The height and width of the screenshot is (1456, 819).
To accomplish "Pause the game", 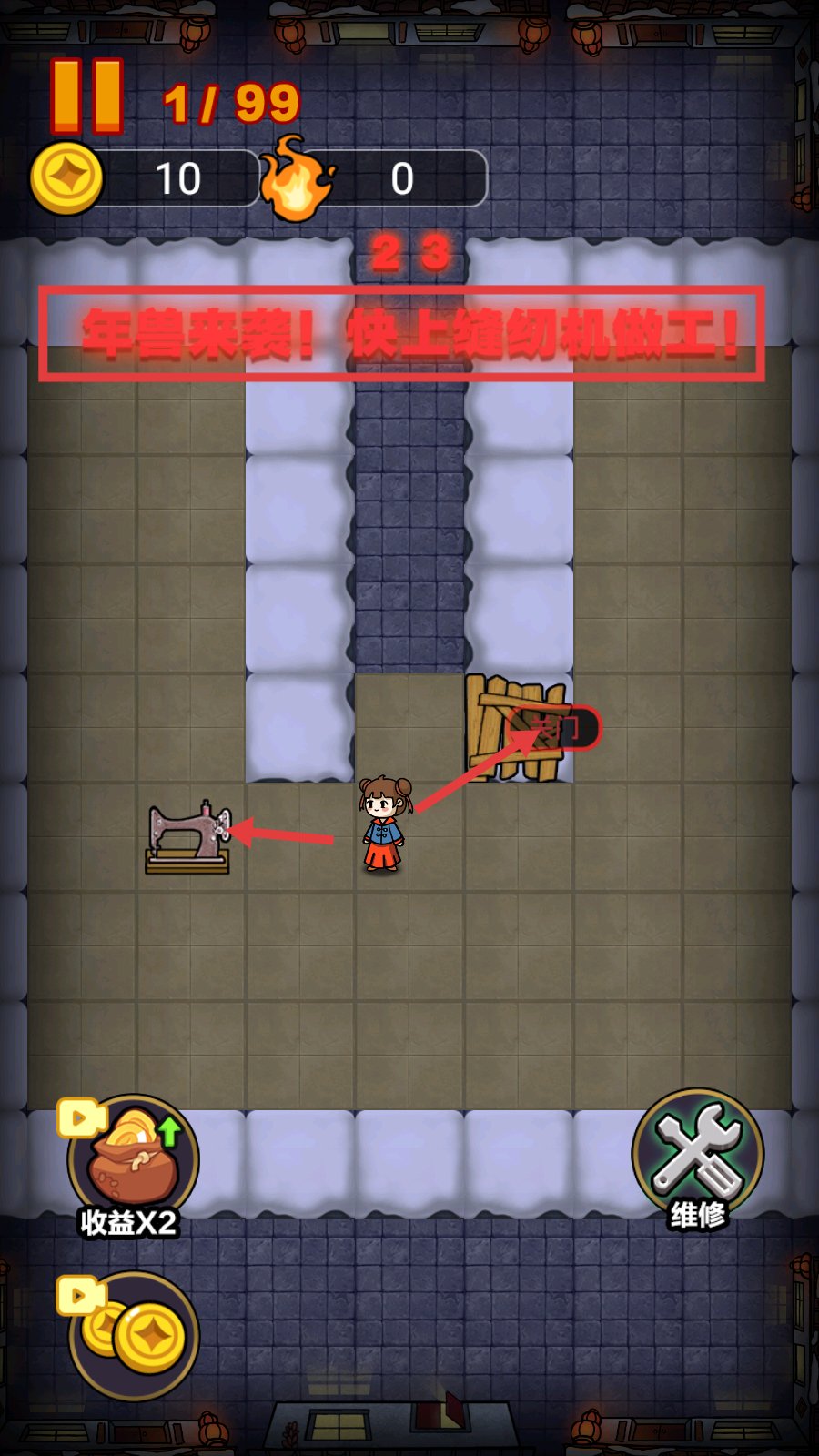I will tap(86, 96).
